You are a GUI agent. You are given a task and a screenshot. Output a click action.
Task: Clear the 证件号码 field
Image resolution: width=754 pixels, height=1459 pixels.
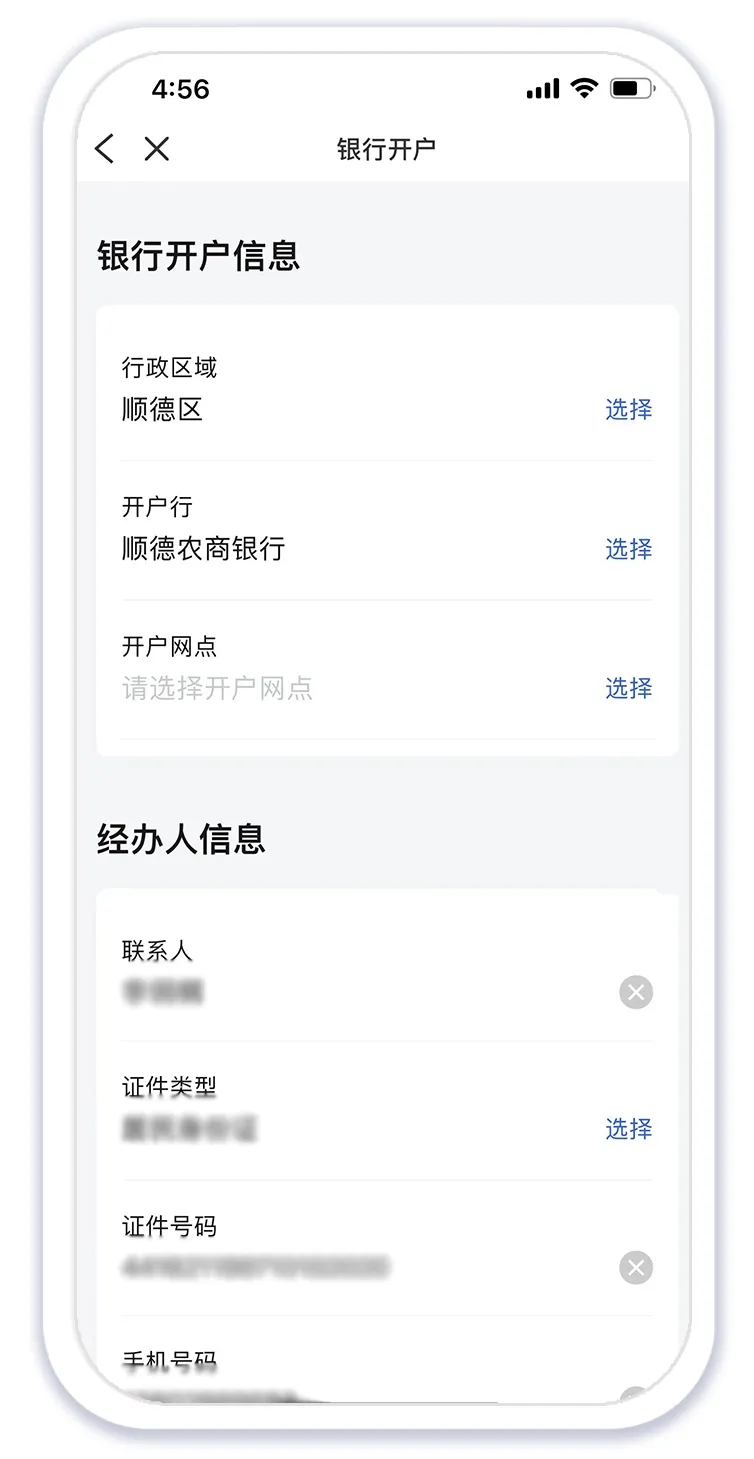coord(636,1268)
